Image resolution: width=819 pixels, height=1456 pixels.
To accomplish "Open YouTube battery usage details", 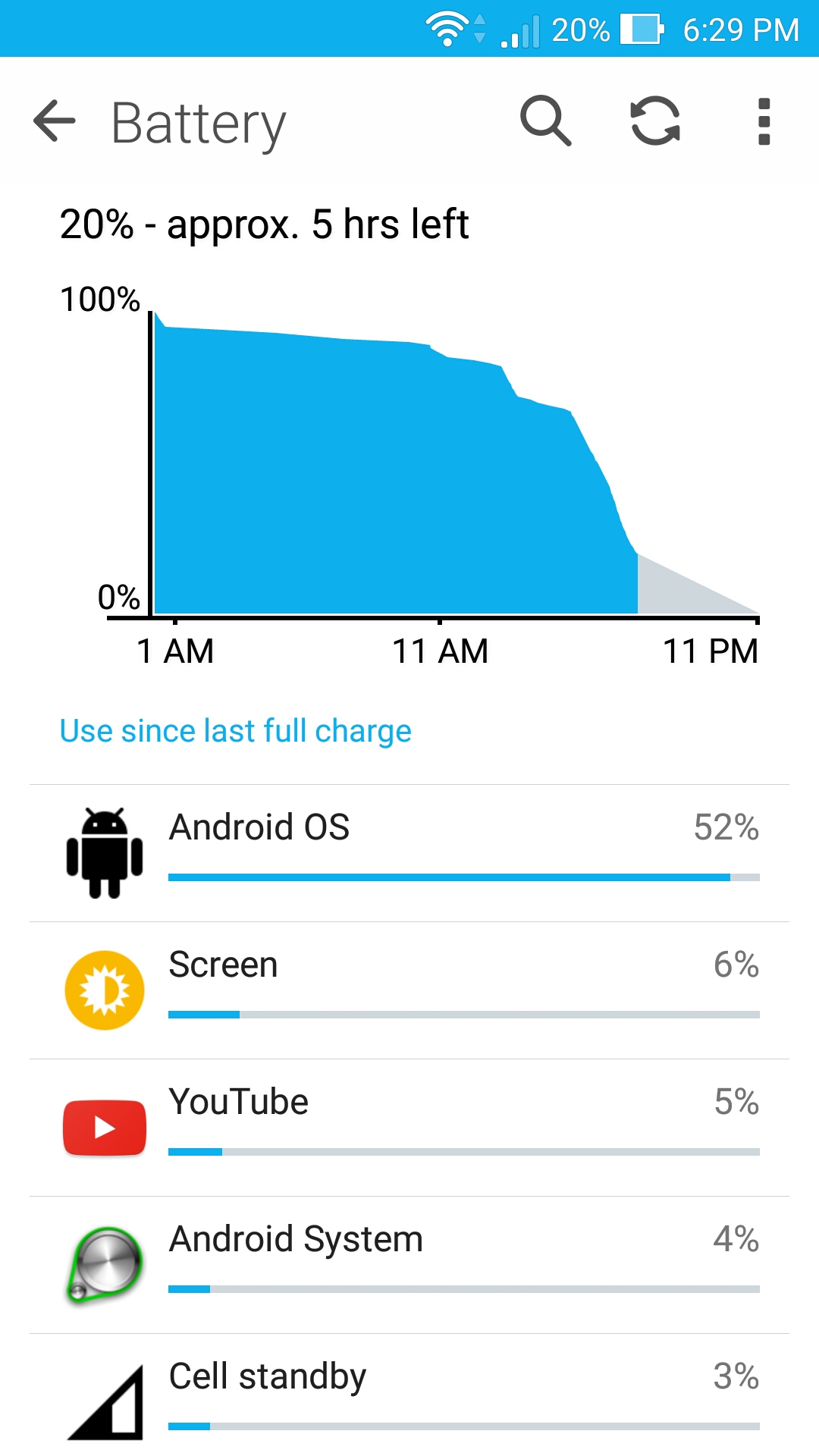I will [x=409, y=1128].
